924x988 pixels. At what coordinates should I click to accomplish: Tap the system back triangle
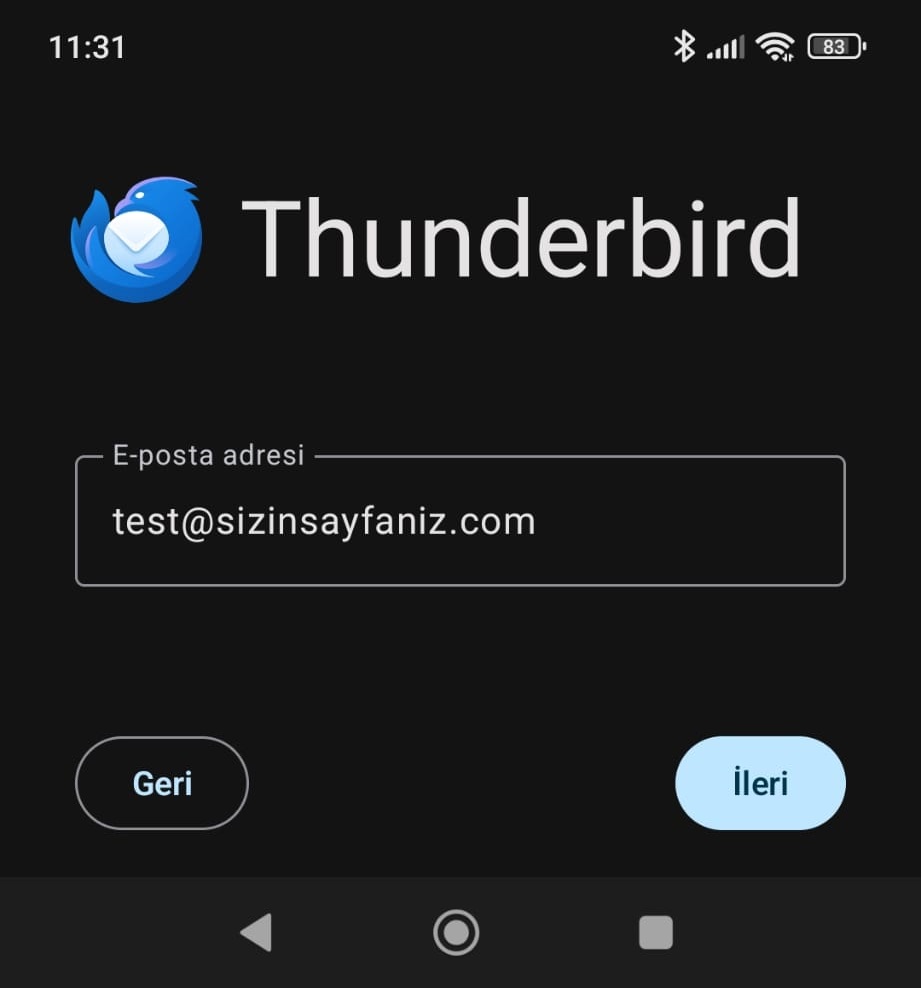tap(257, 933)
